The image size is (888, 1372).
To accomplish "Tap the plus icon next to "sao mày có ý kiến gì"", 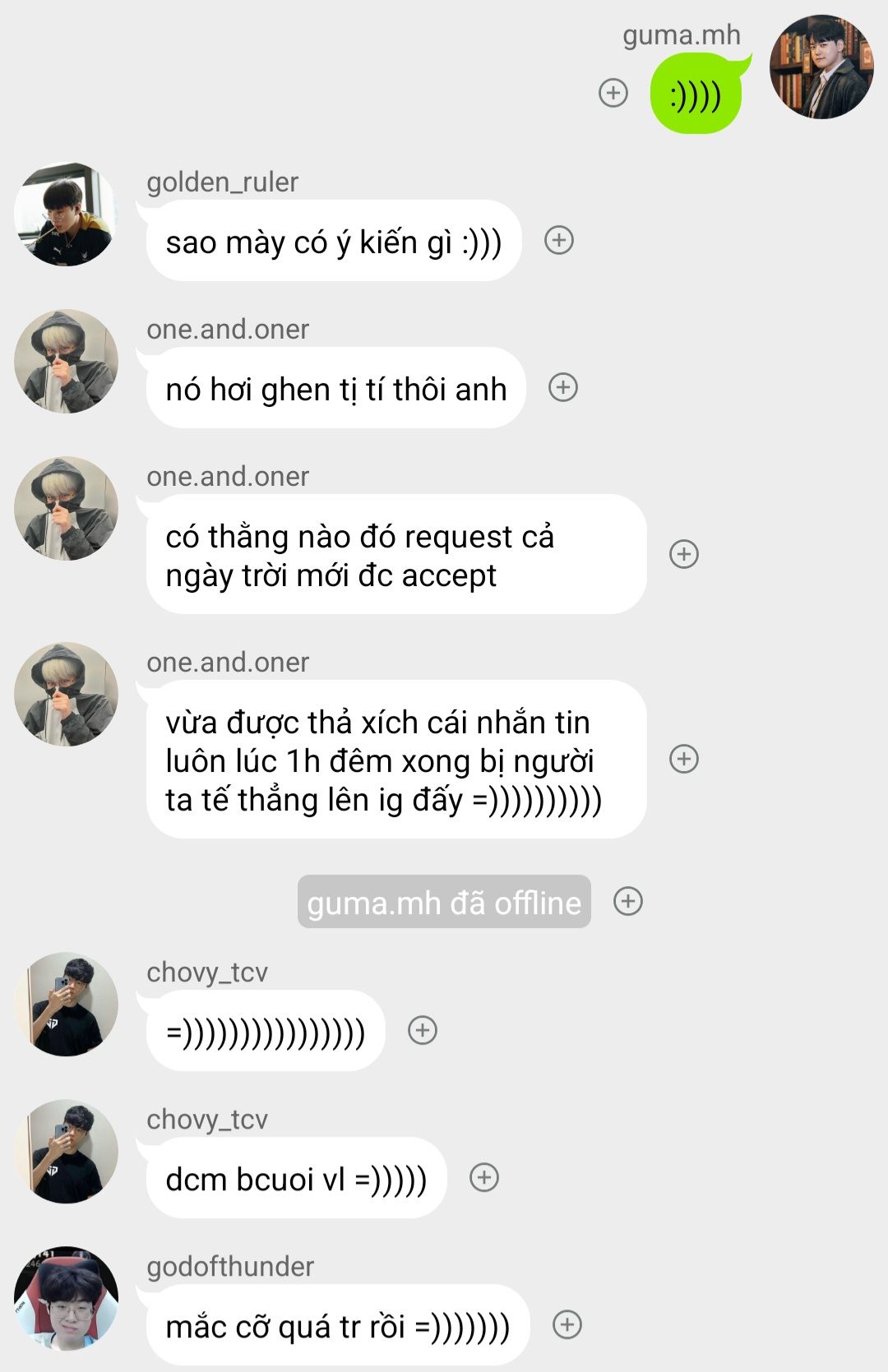I will point(559,240).
